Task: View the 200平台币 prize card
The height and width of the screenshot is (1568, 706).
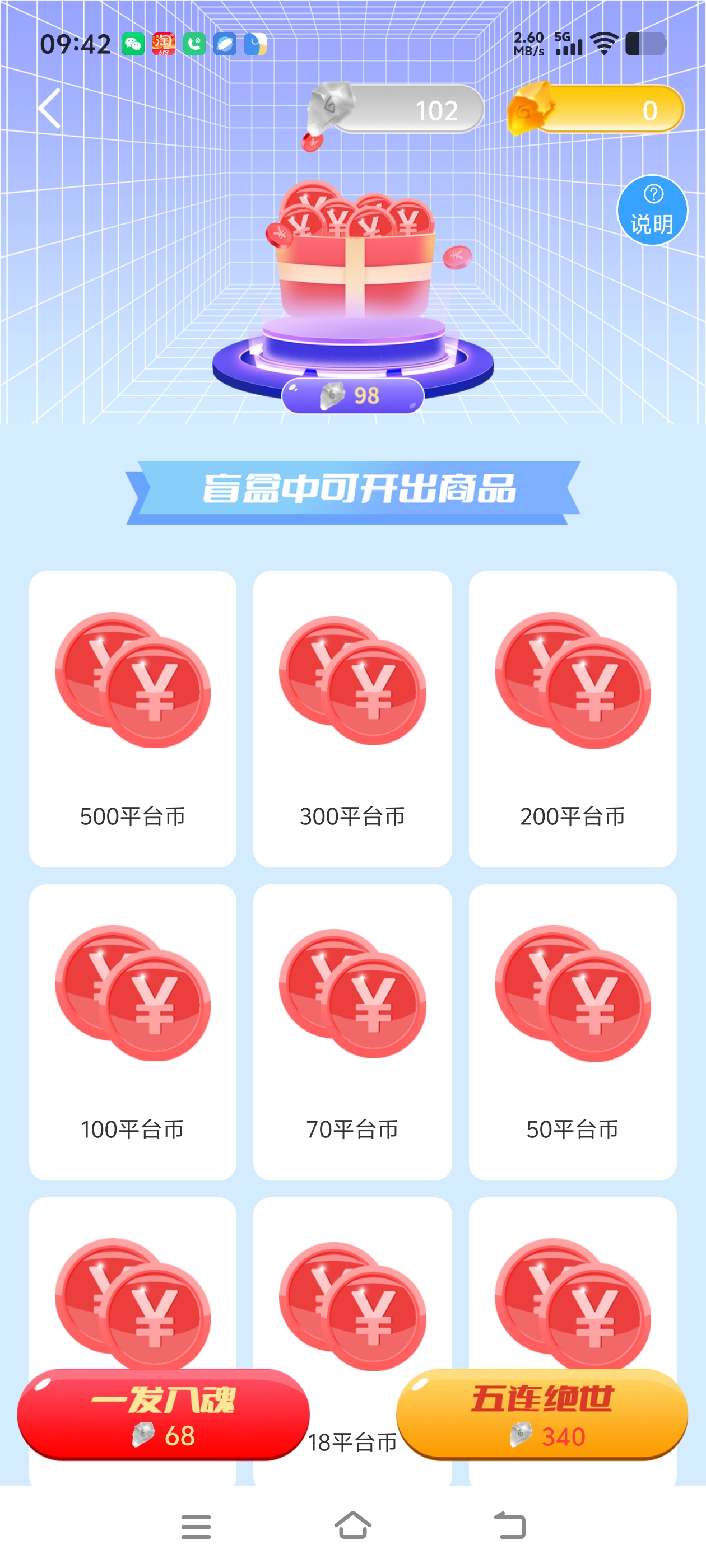Action: coord(572,718)
